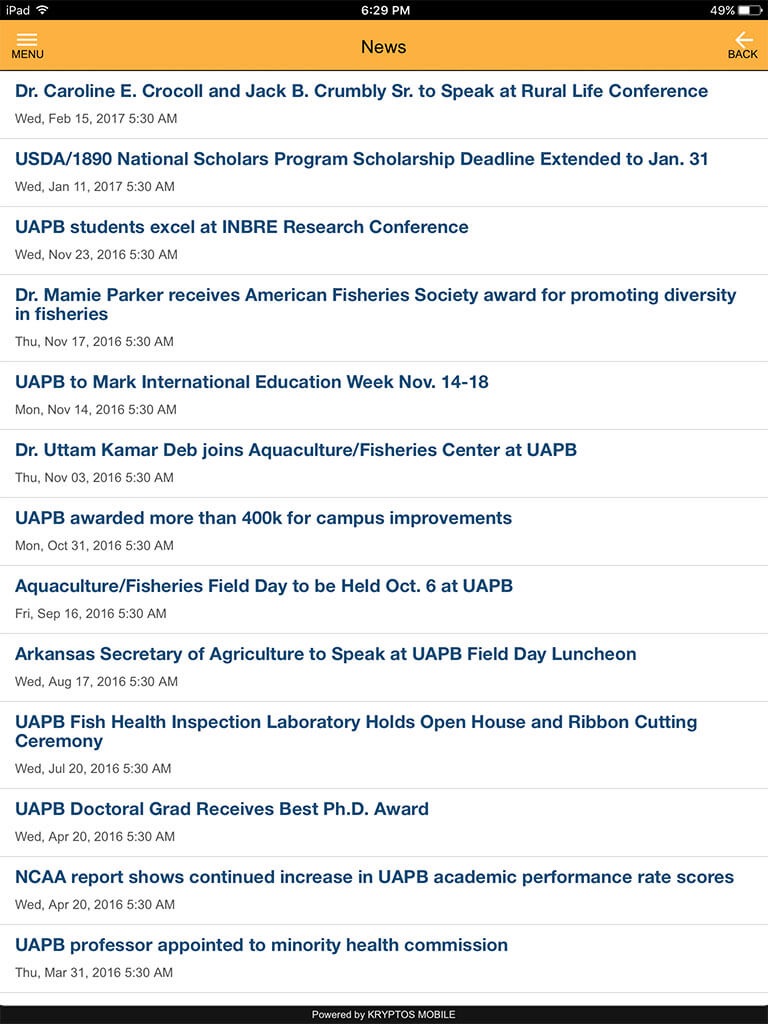Open the MENU drawer button
Viewport: 768px width, 1024px height.
point(27,46)
